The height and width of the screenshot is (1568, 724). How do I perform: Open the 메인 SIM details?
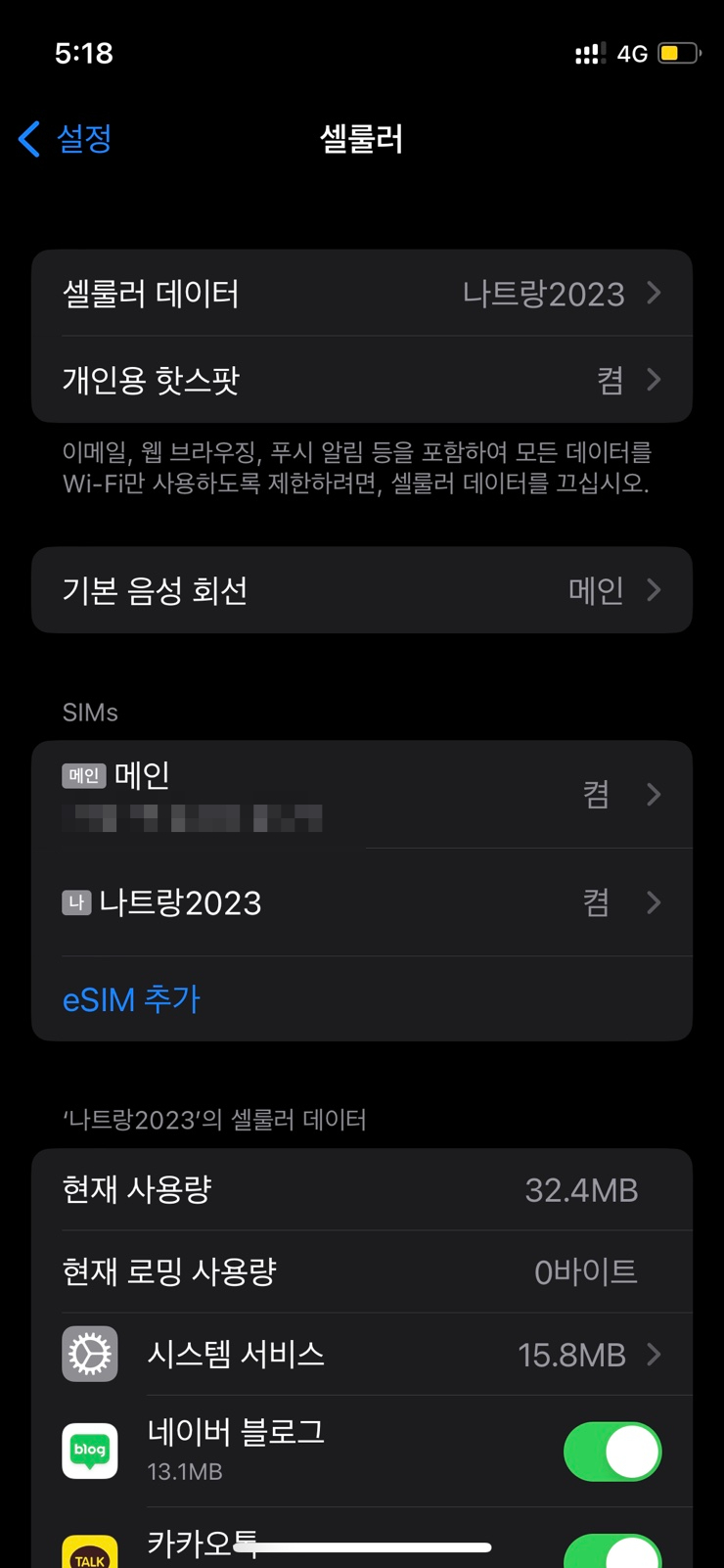(362, 794)
